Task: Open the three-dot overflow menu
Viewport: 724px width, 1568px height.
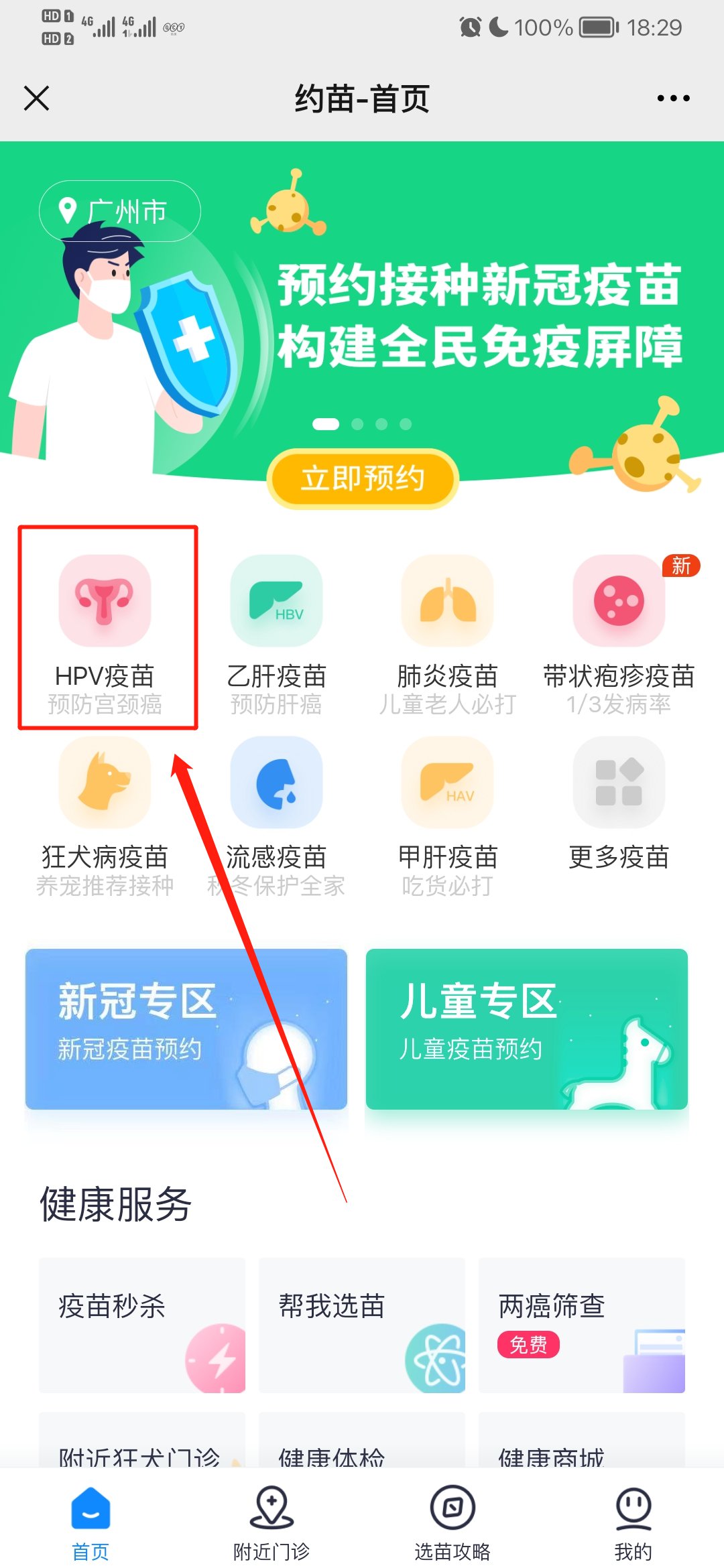Action: [673, 99]
